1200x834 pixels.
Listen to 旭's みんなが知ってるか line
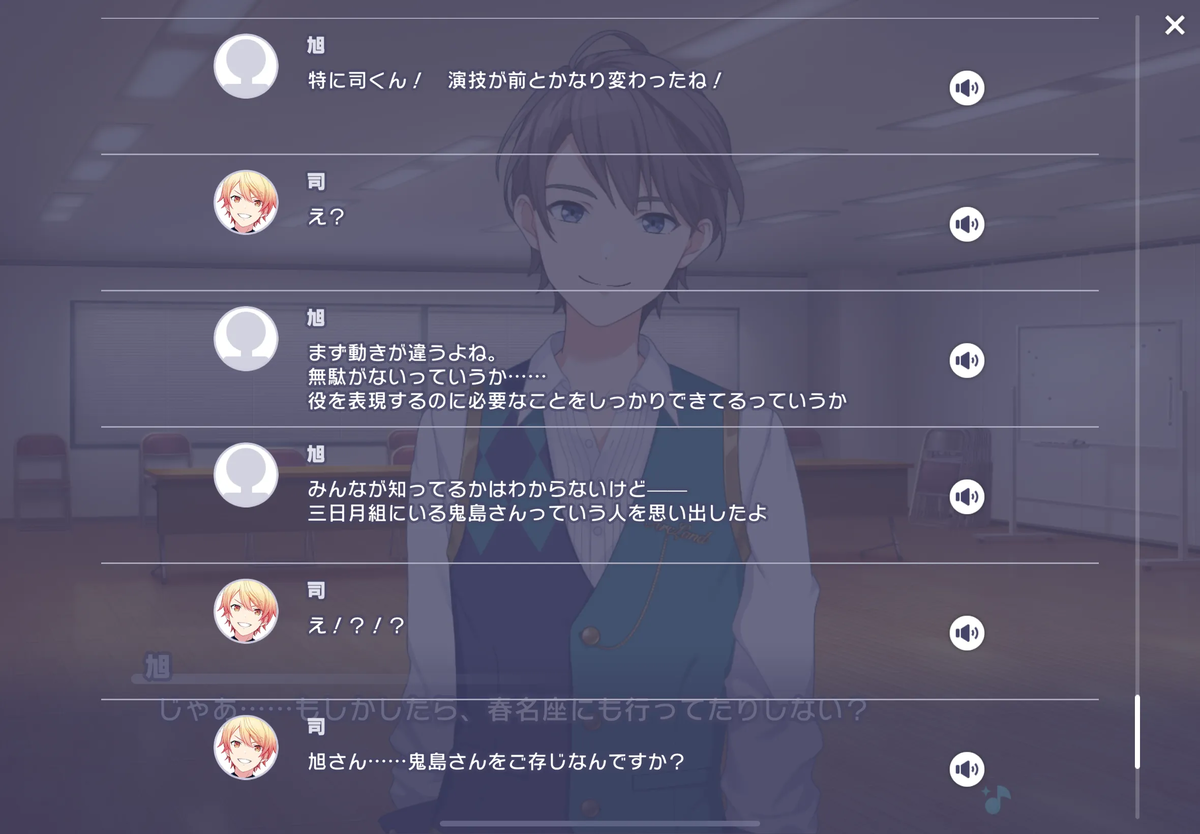point(966,496)
